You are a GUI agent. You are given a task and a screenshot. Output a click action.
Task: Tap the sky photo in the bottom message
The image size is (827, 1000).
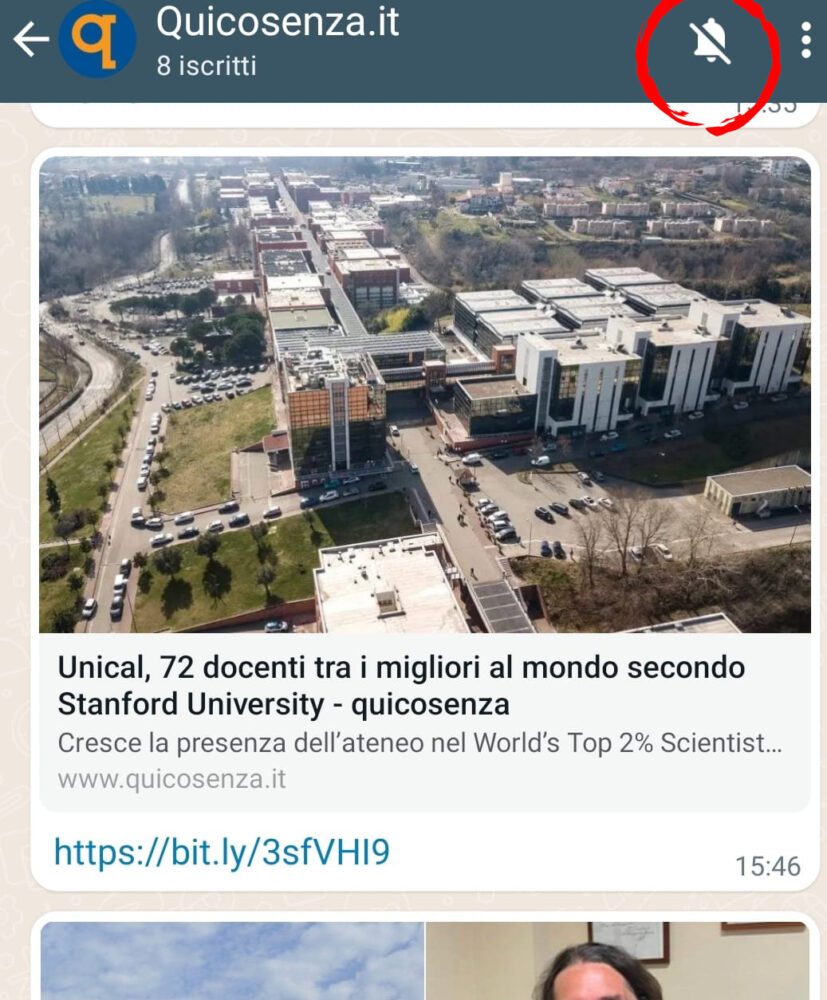point(230,965)
